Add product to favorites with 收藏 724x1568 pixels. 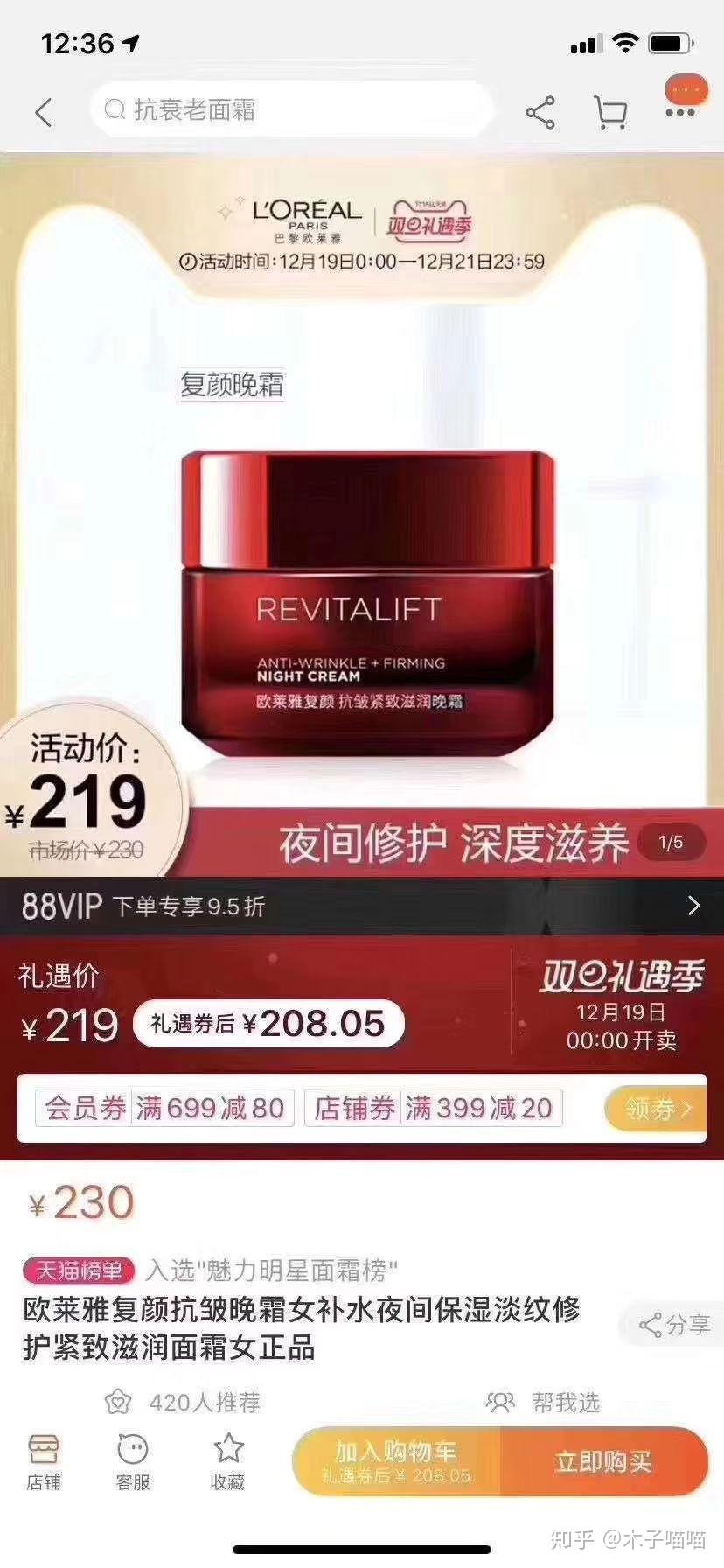(228, 1461)
